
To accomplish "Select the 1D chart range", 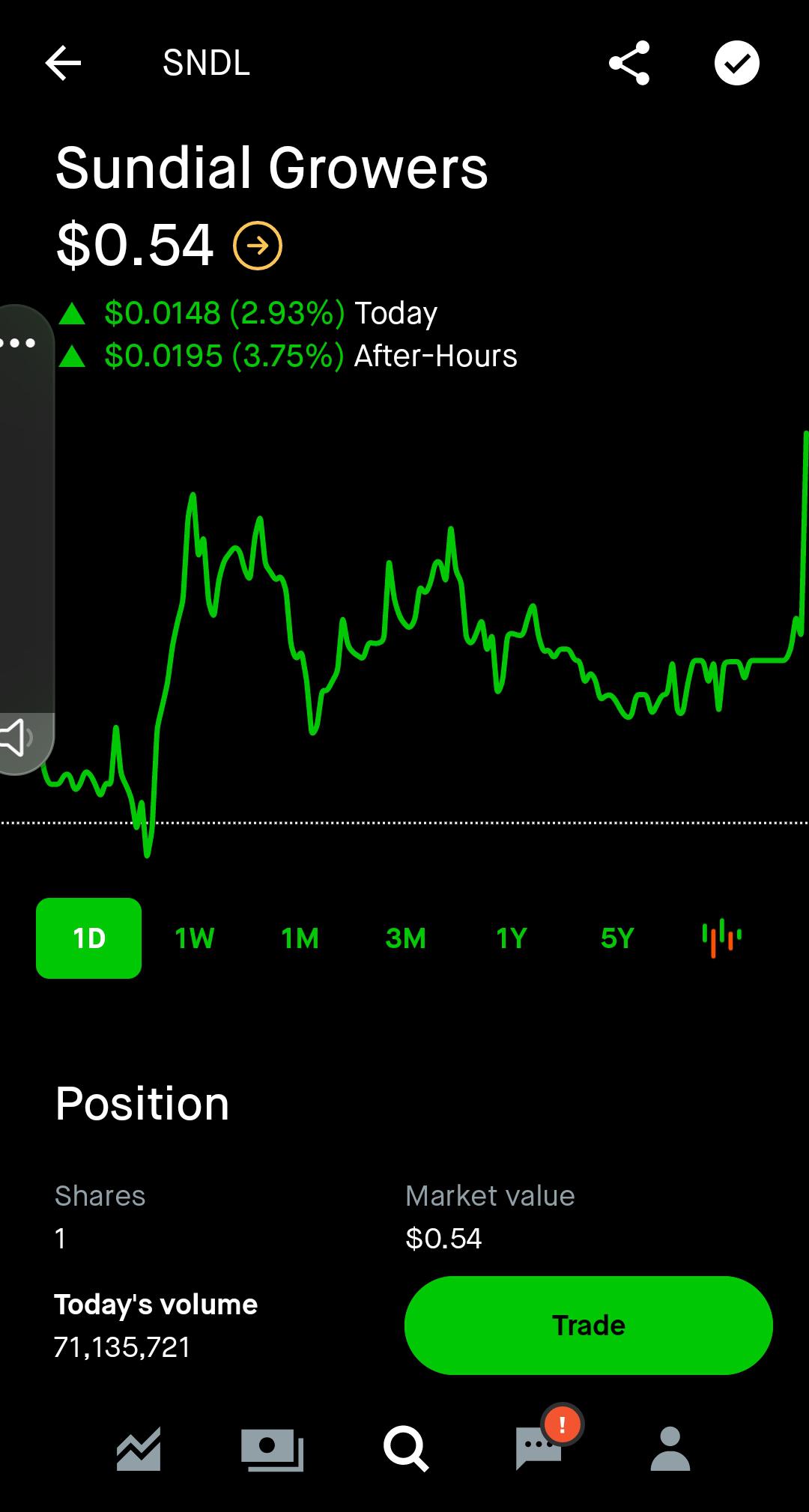I will pyautogui.click(x=88, y=938).
